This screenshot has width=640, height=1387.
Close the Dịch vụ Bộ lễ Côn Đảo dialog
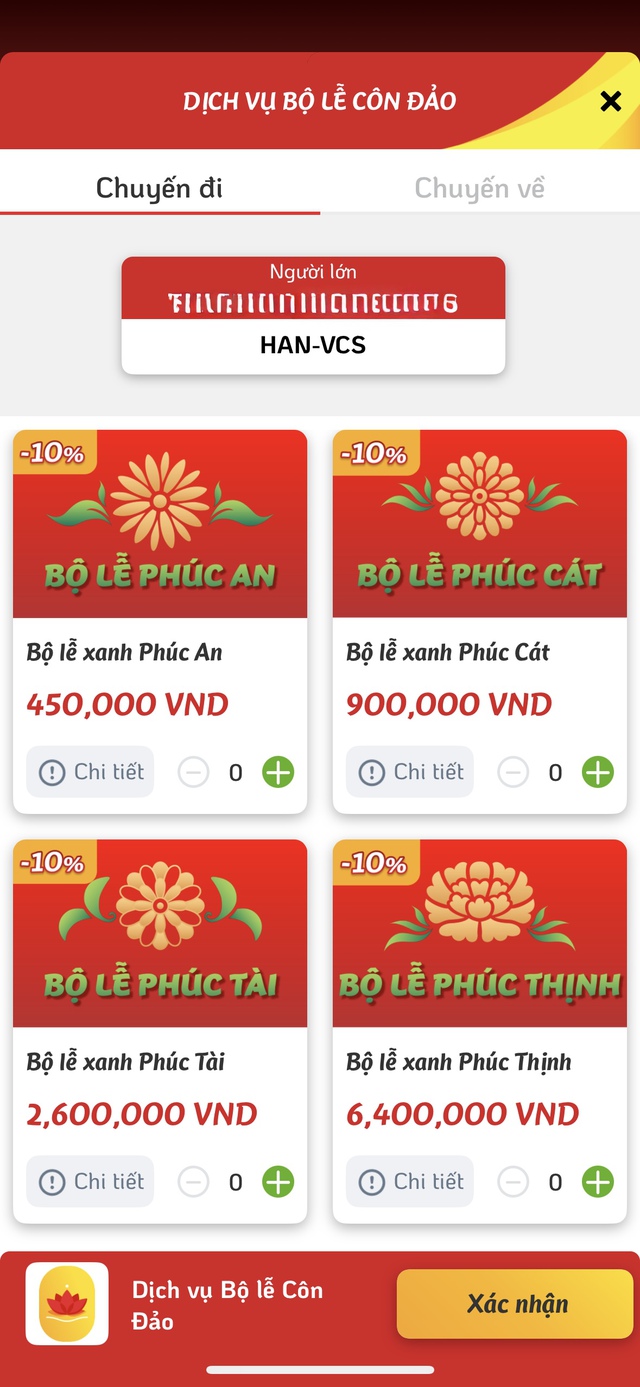point(610,101)
